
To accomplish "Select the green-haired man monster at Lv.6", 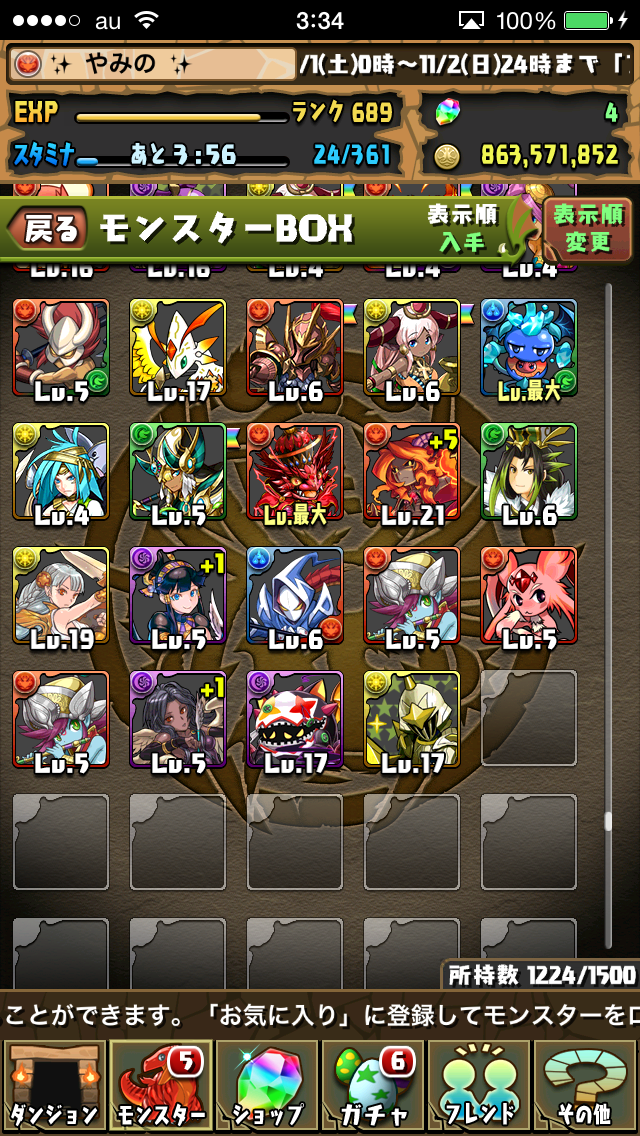I will click(529, 472).
